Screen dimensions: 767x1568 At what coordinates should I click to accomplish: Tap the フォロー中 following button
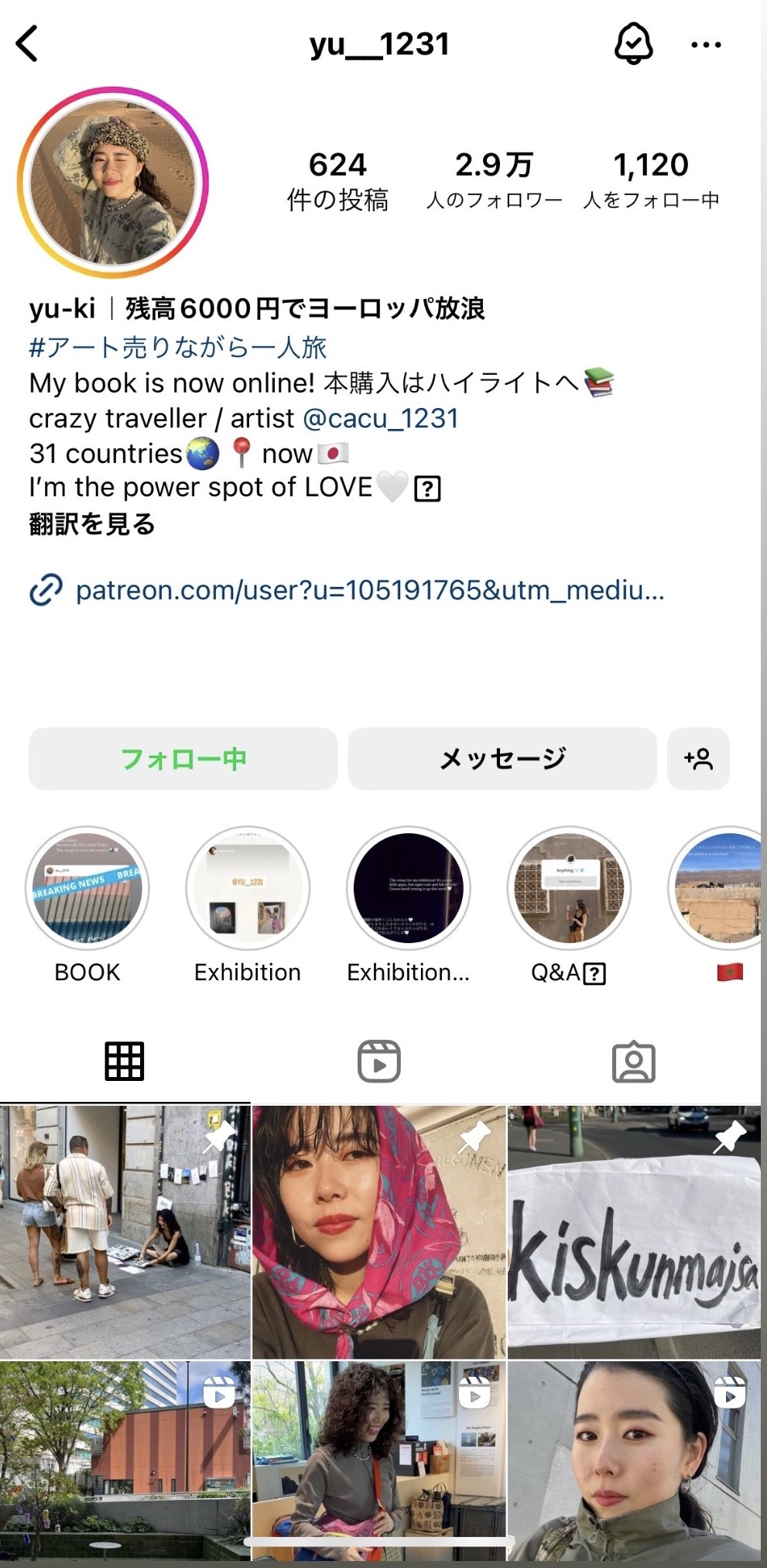183,759
